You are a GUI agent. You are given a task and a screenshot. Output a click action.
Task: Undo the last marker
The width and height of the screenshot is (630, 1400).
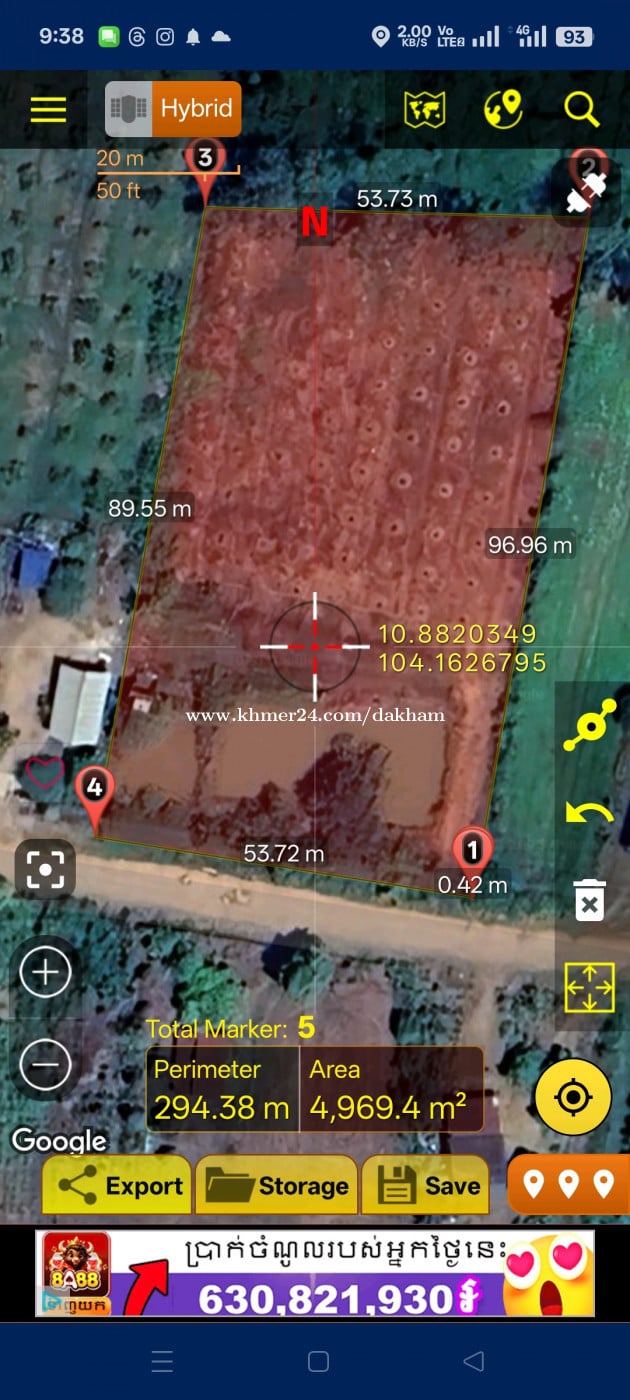(x=589, y=813)
